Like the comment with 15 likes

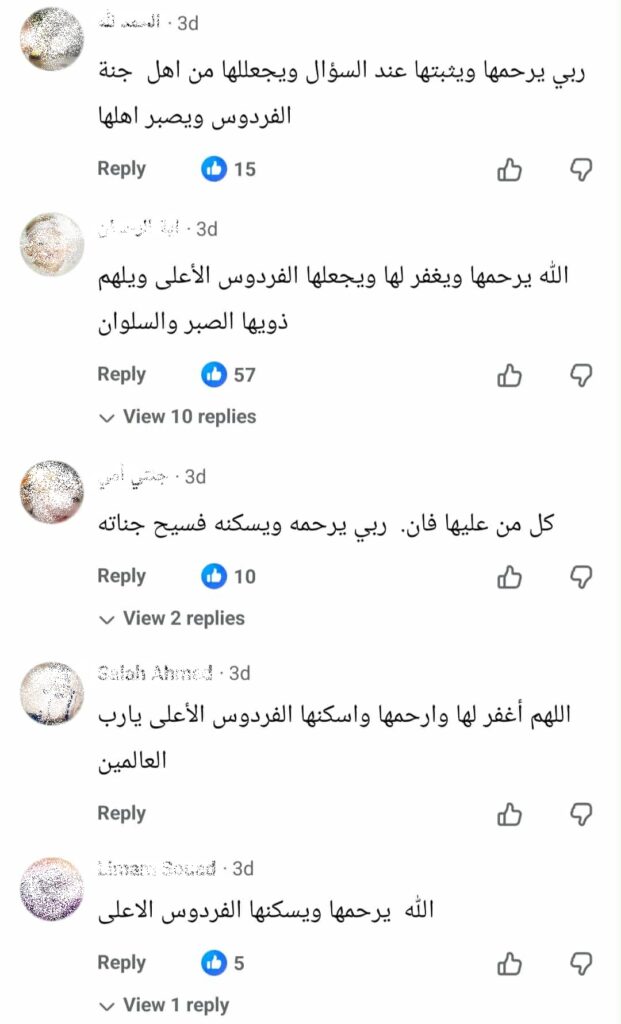pos(510,170)
